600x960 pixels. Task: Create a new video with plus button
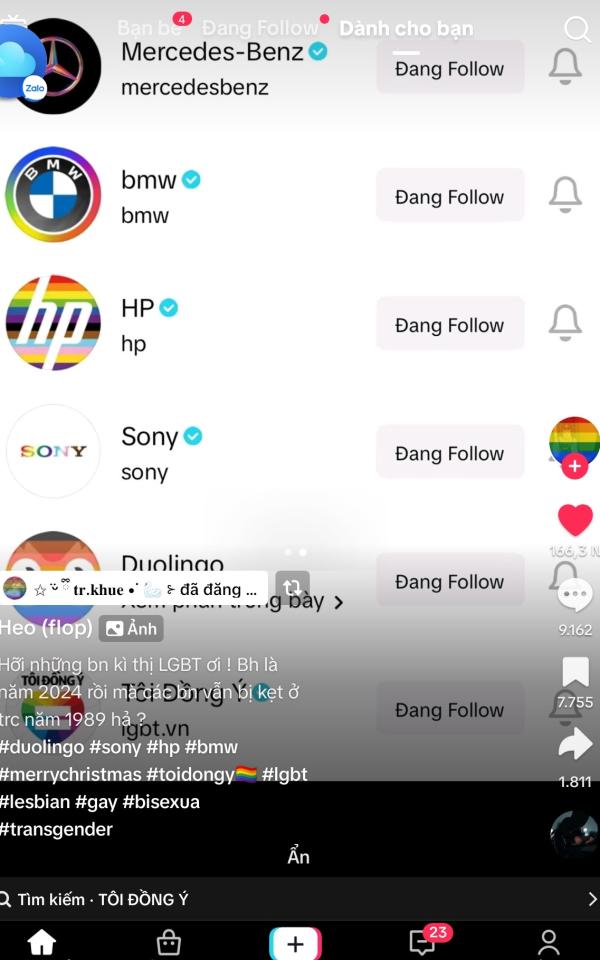click(x=295, y=943)
